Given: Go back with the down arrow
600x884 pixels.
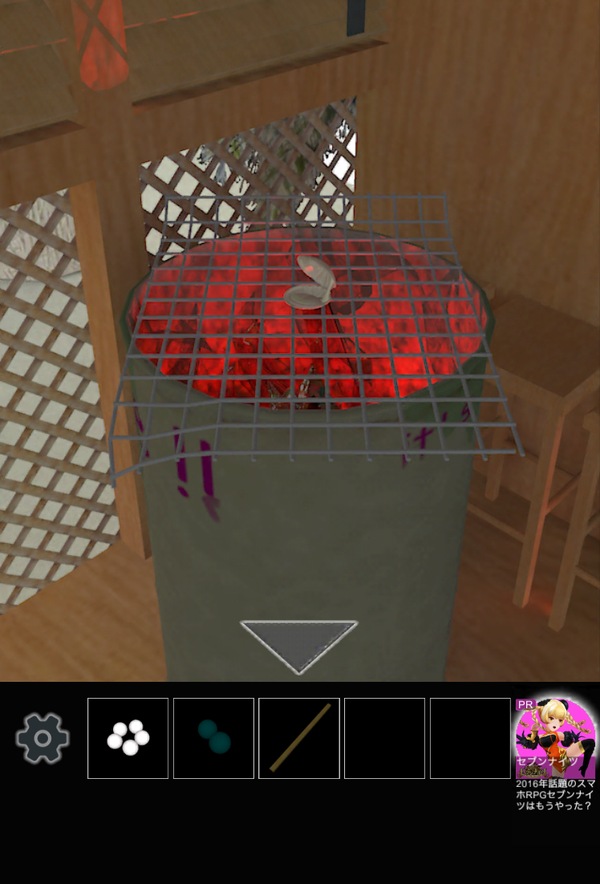Looking at the screenshot, I should (x=298, y=643).
